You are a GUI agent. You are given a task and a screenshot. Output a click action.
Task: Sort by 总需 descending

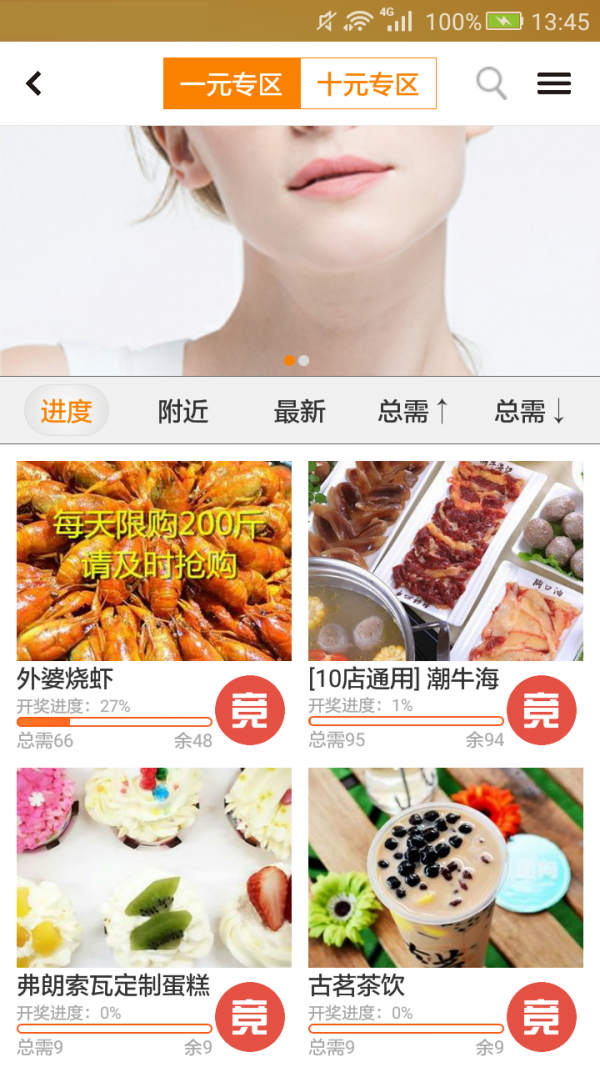point(531,410)
